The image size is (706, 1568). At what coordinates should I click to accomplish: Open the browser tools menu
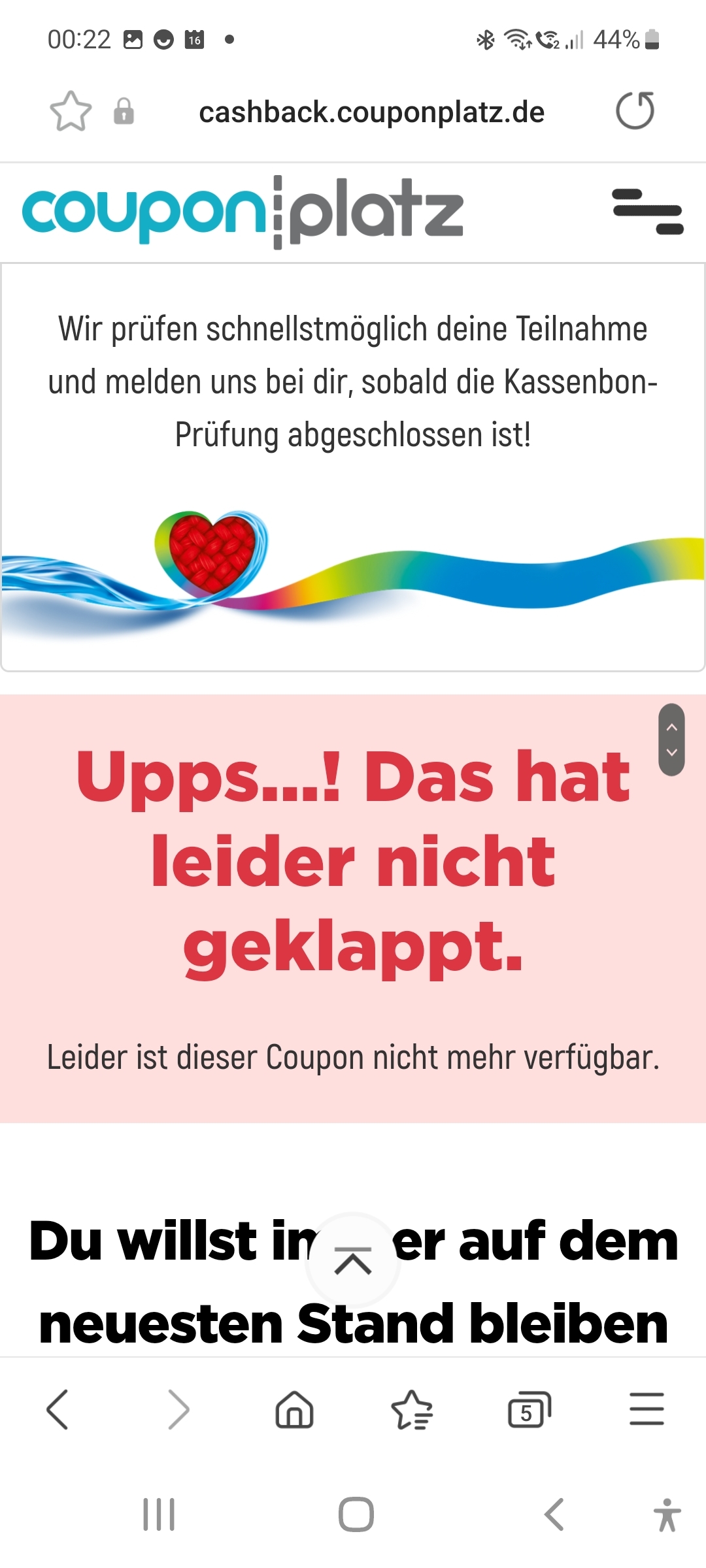pos(647,1409)
